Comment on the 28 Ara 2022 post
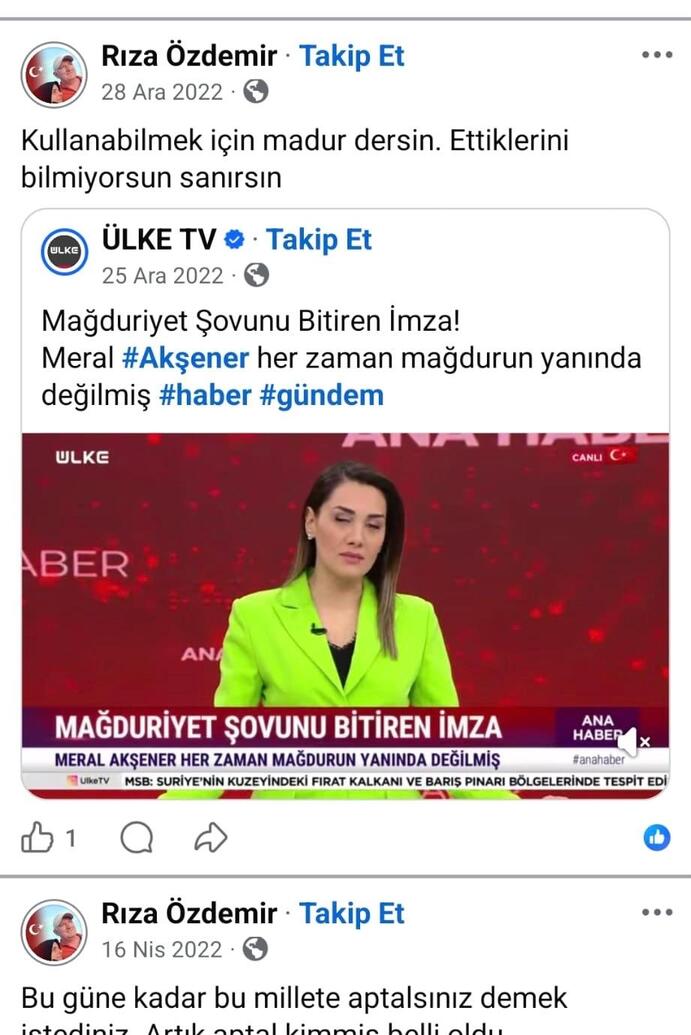Screen dimensions: 691x1035 coord(136,838)
